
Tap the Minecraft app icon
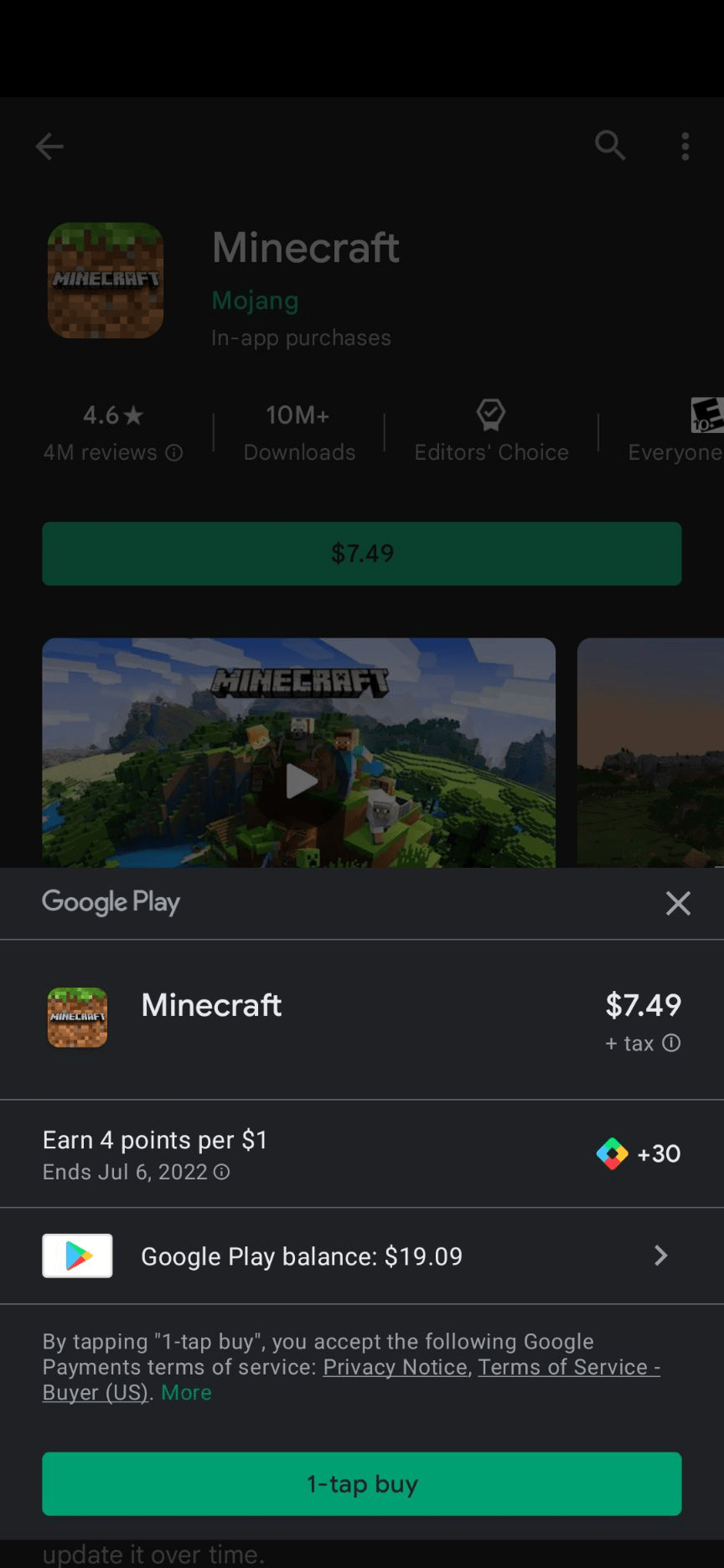[x=105, y=281]
